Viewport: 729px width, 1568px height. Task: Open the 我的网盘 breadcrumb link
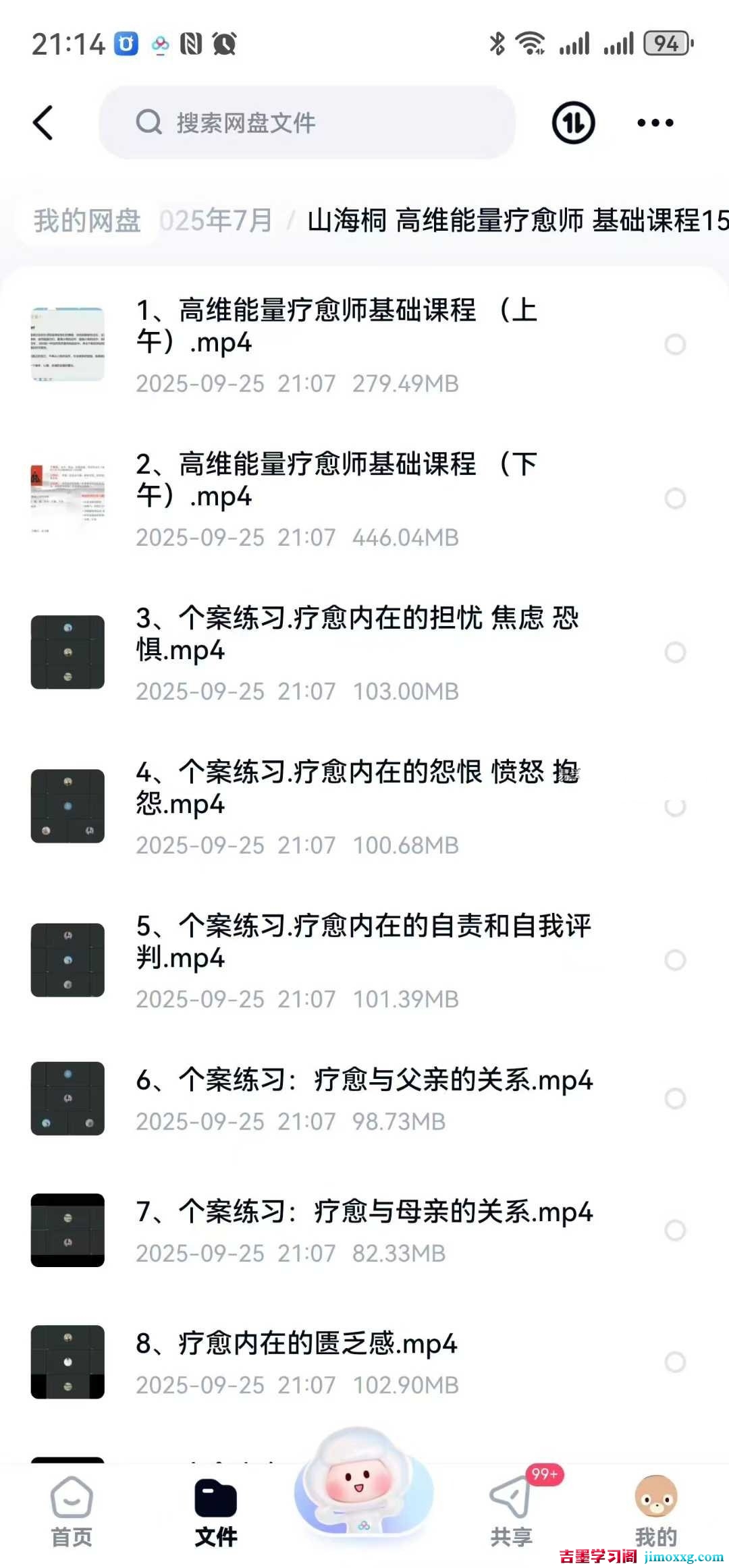coord(86,219)
